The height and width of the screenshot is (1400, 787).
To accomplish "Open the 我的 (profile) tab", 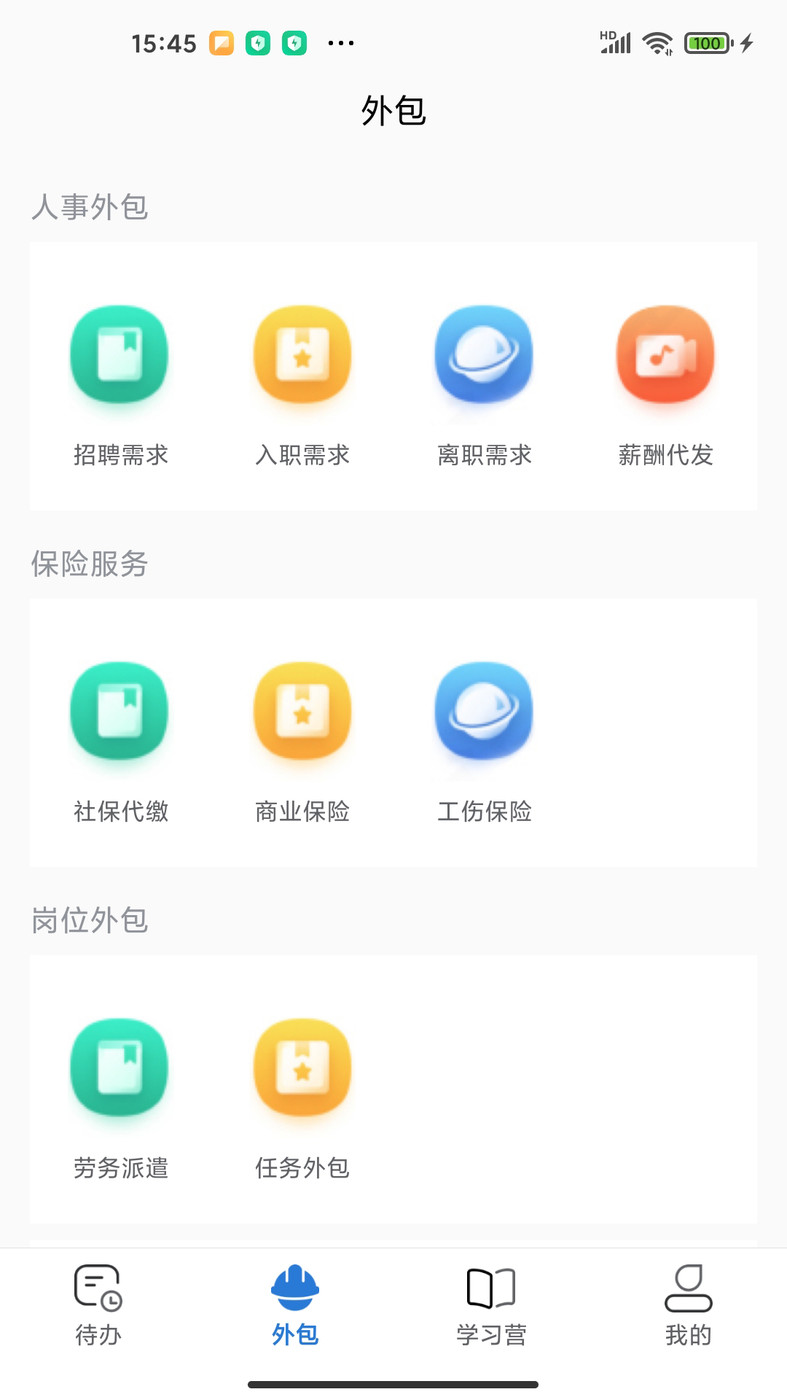I will pos(689,1305).
